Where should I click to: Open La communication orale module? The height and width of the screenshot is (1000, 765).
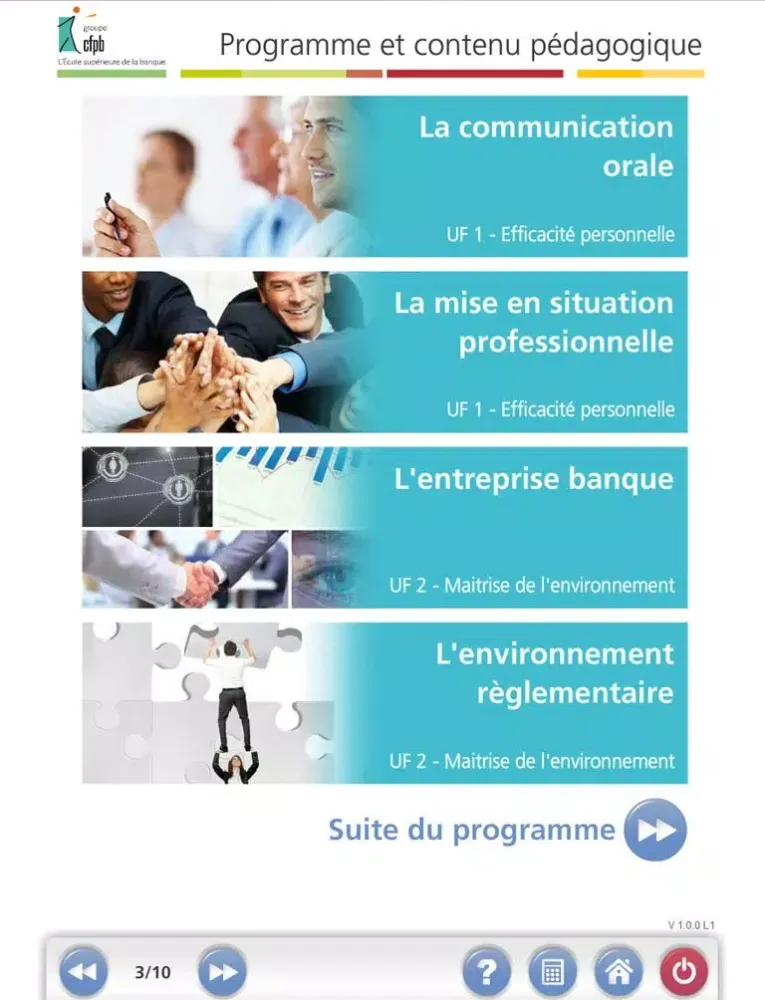[x=385, y=176]
